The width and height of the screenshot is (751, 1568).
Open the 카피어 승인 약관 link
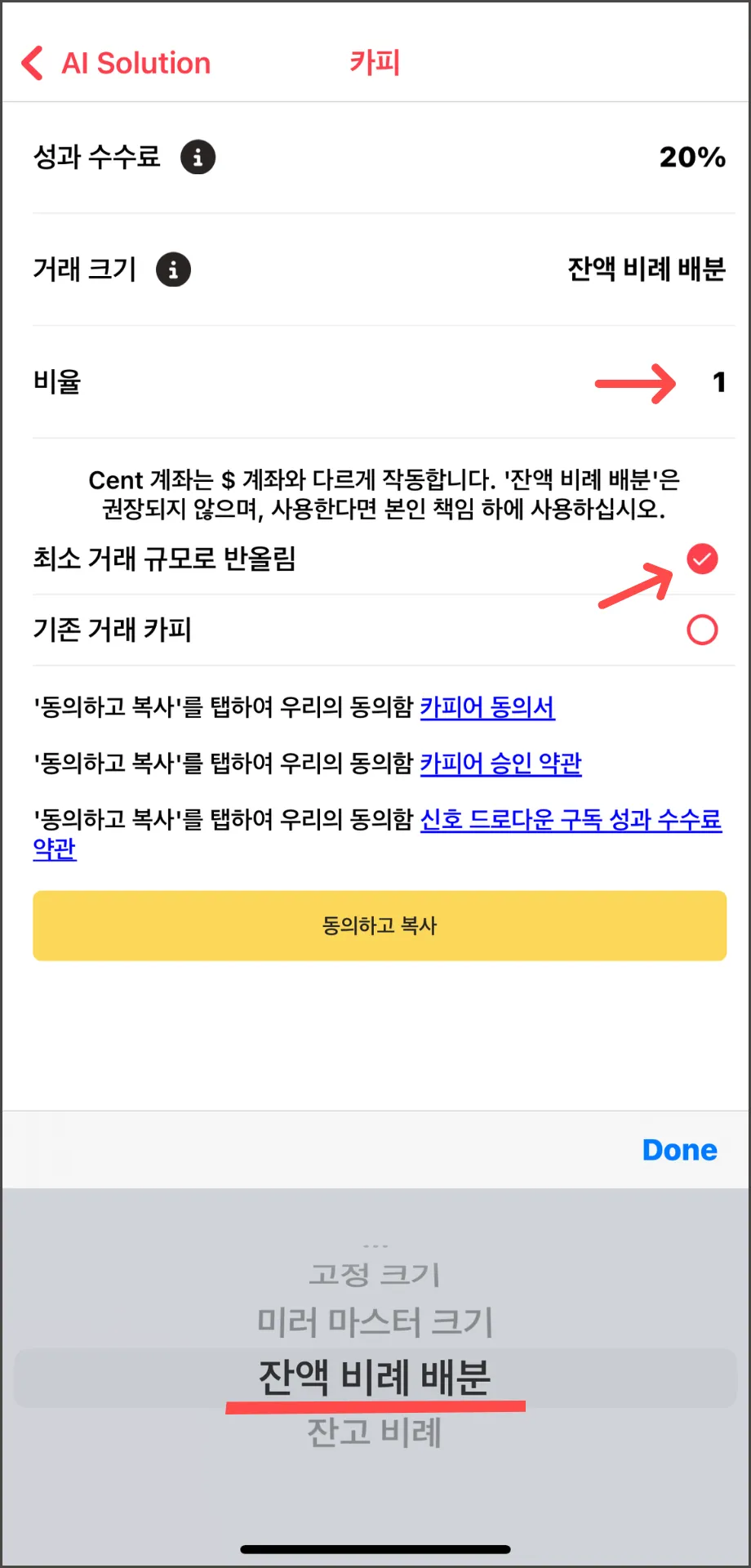(500, 763)
